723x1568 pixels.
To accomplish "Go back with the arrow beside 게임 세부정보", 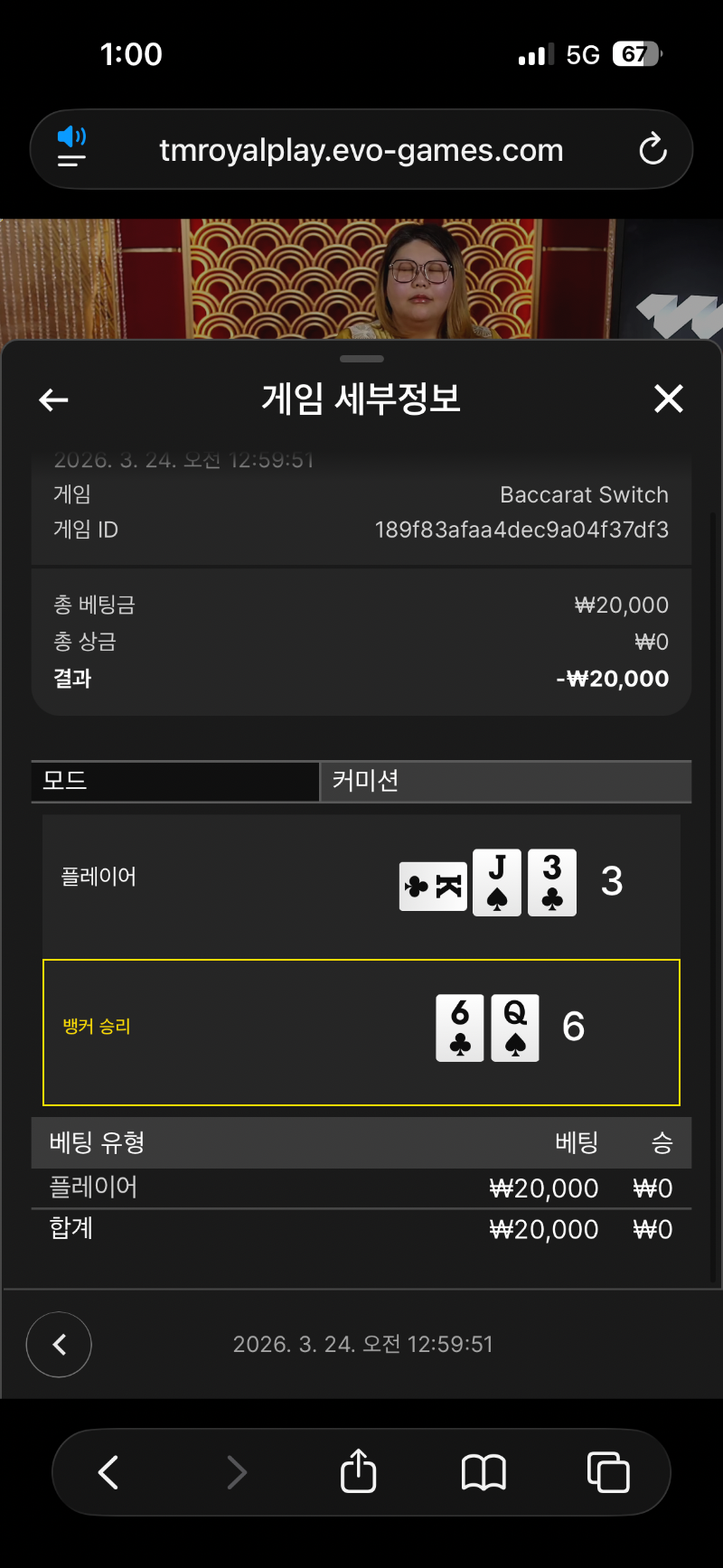I will (54, 399).
